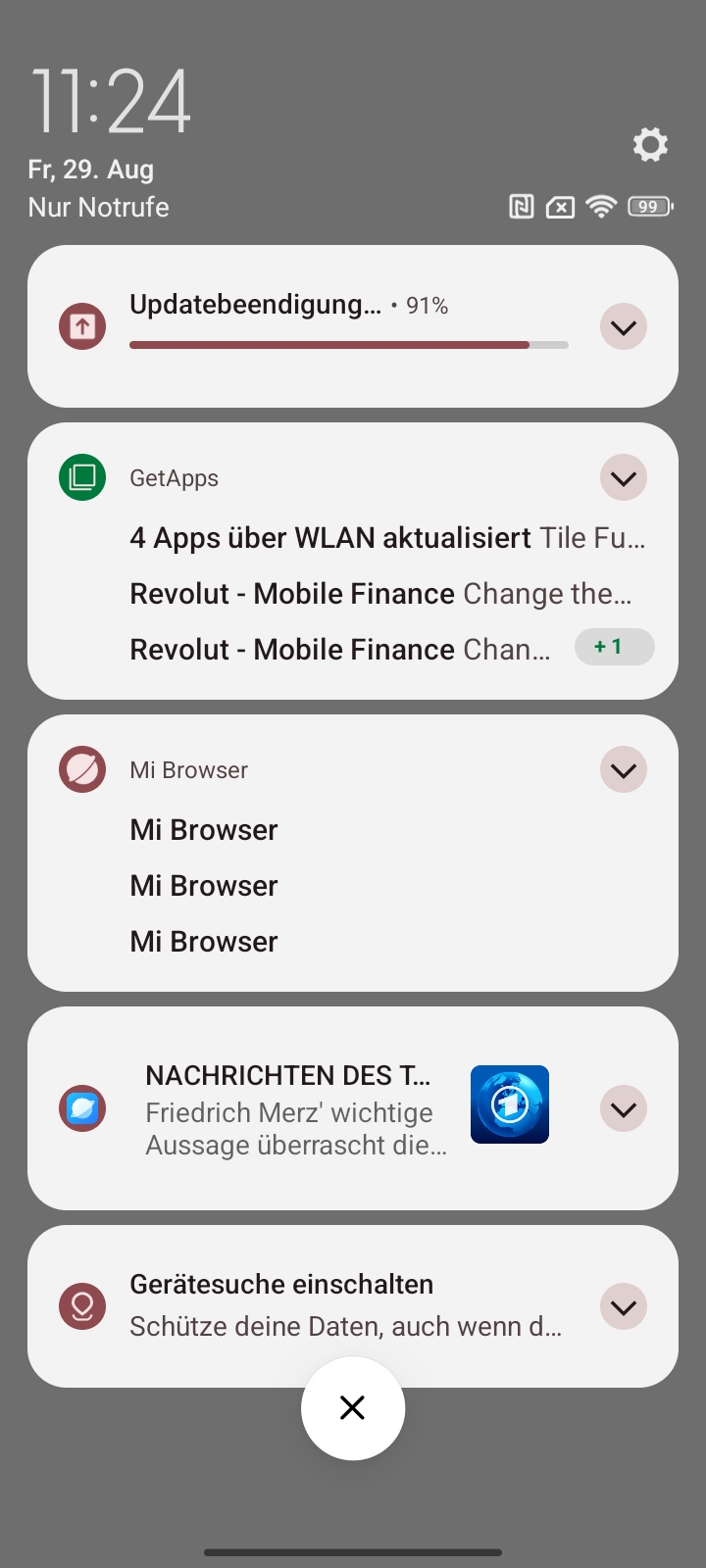Open the 4 Apps über WLAN aktualisiert notification

tap(387, 538)
